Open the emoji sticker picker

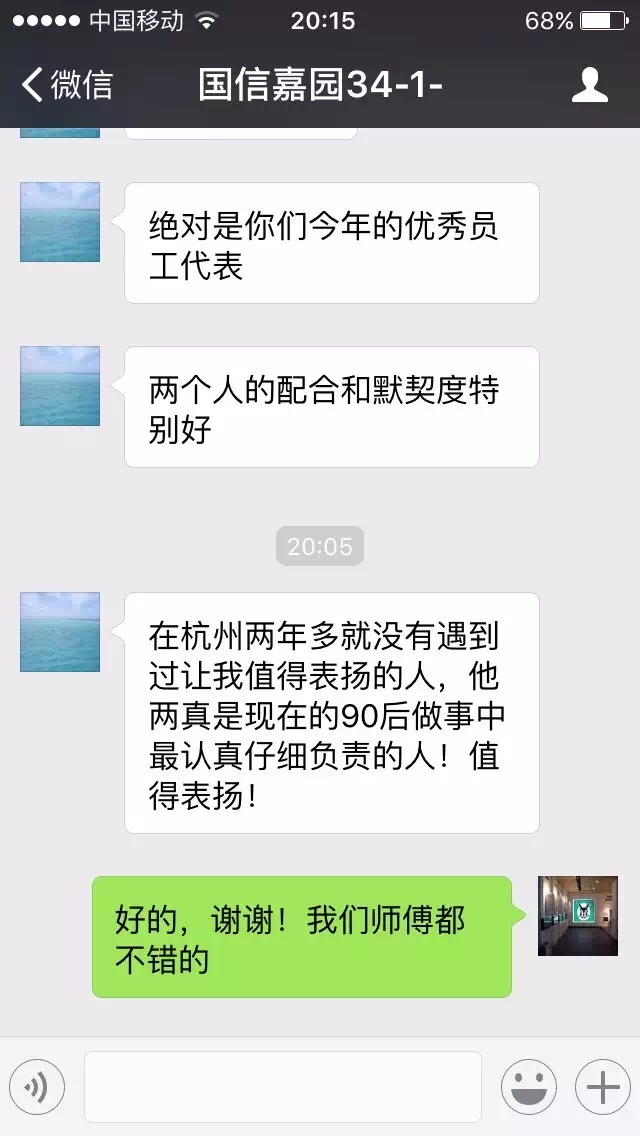(528, 1087)
